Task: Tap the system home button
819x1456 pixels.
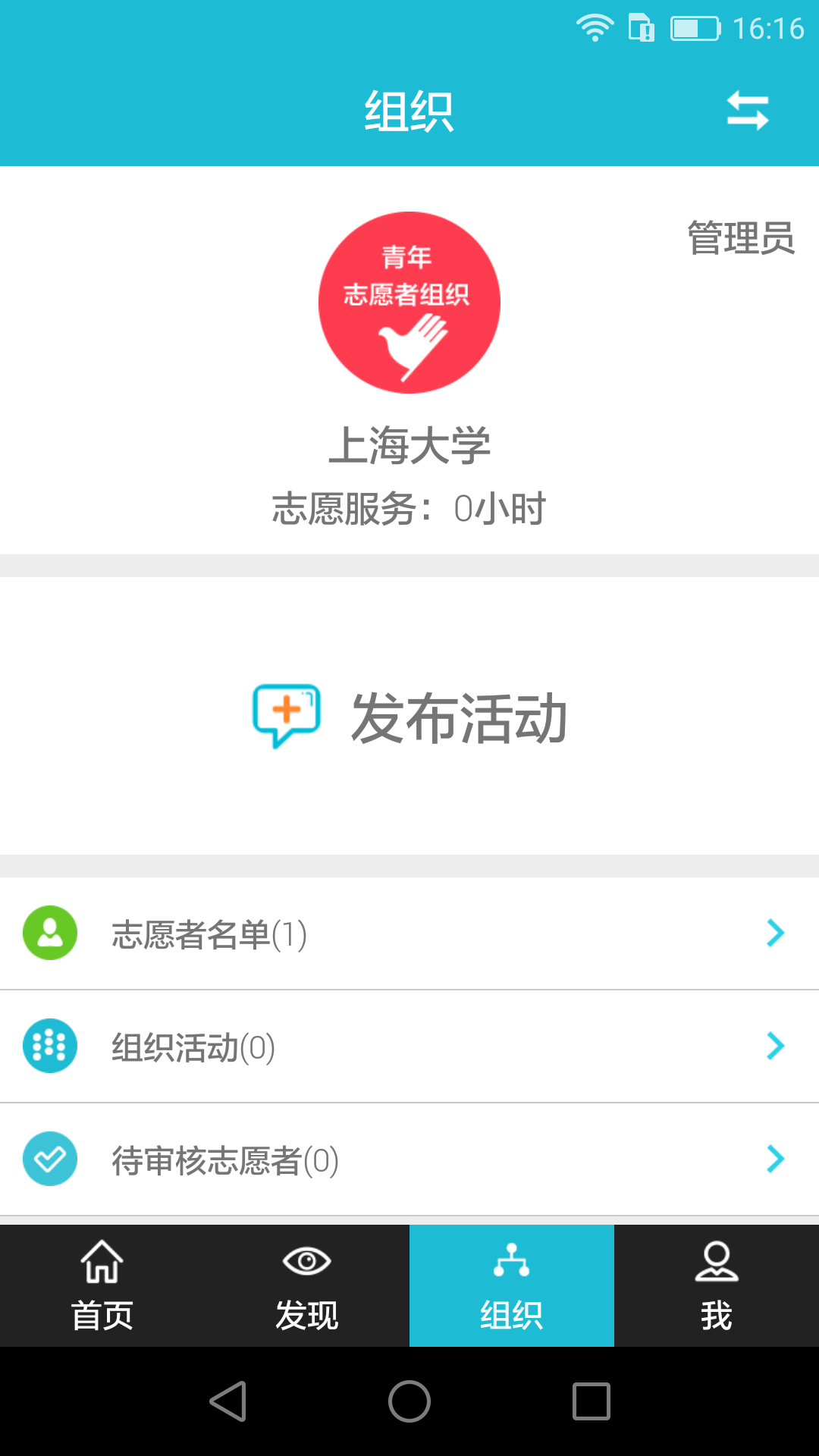Action: [409, 1401]
